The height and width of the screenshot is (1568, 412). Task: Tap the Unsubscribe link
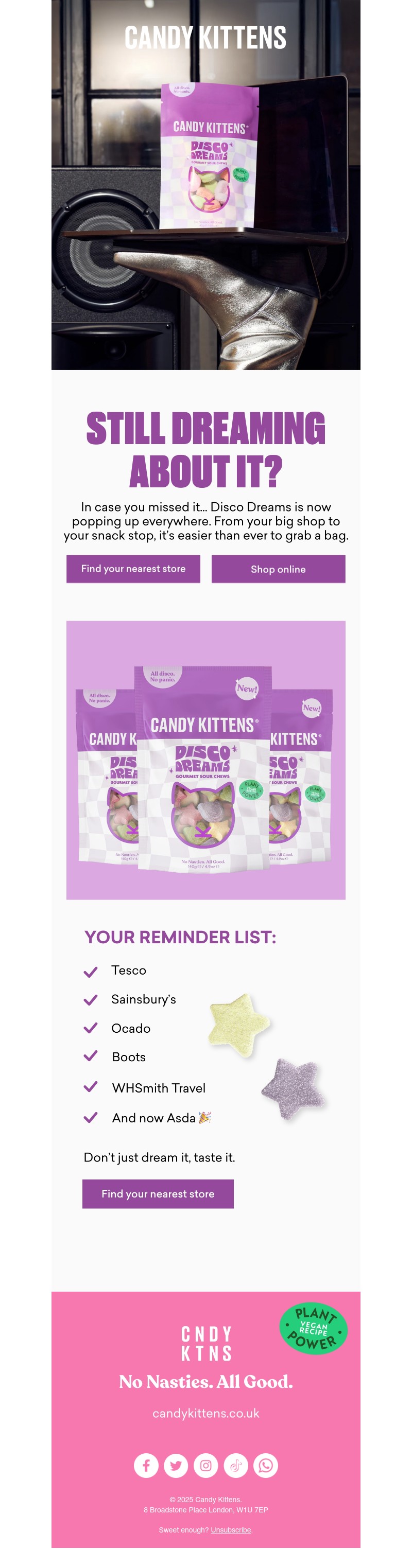click(231, 1529)
